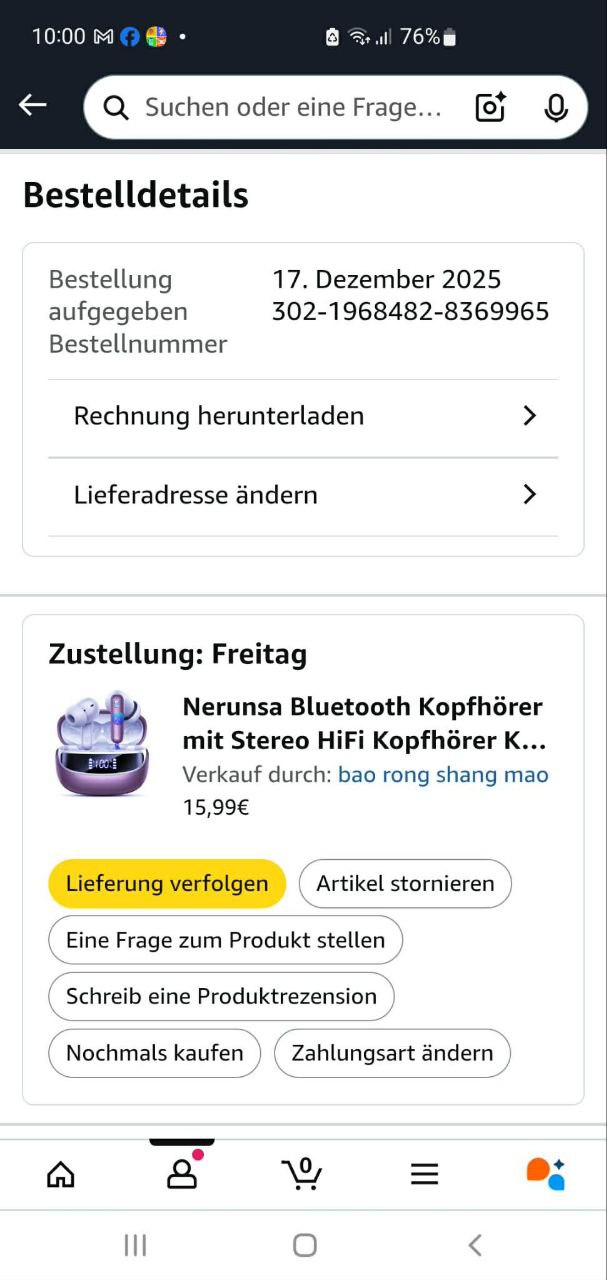Start voice search with the microphone
Screen dimensions: 607x1280
click(556, 107)
